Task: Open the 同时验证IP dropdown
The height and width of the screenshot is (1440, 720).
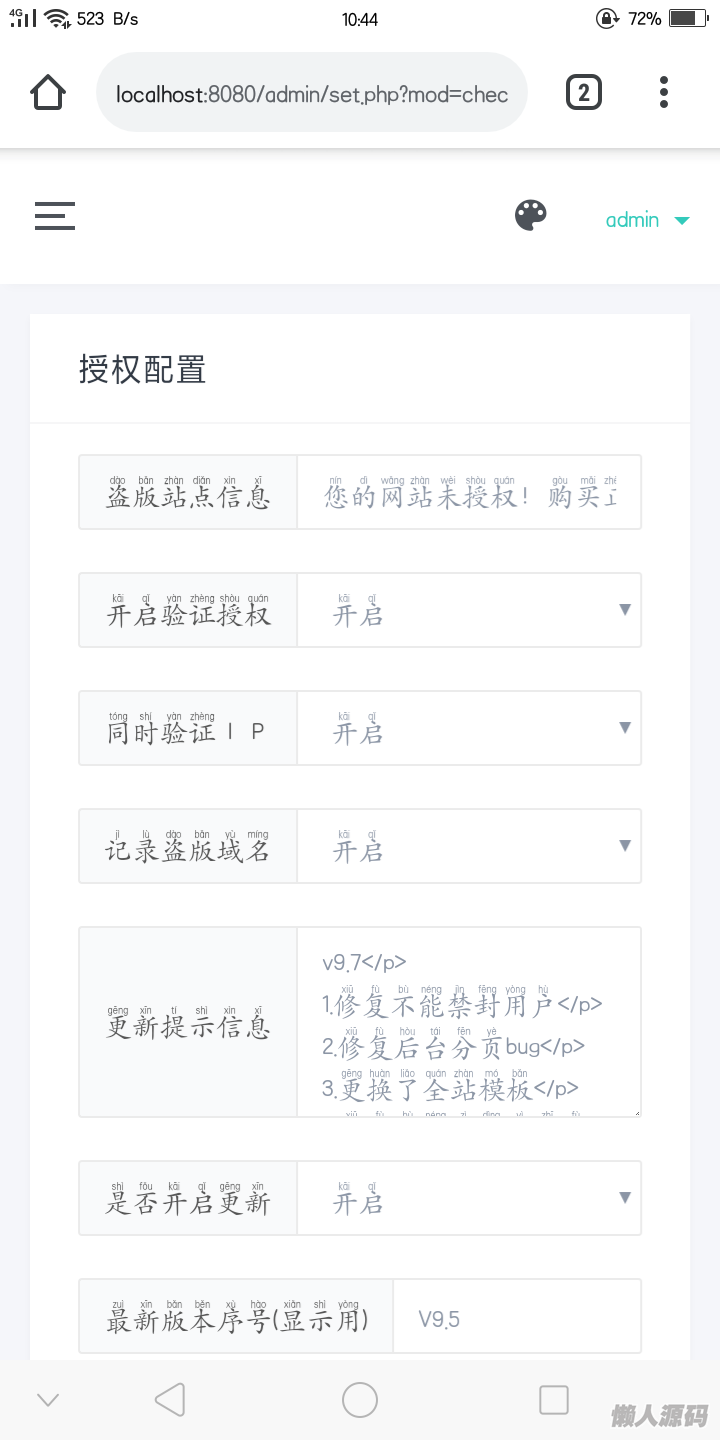Action: (468, 728)
